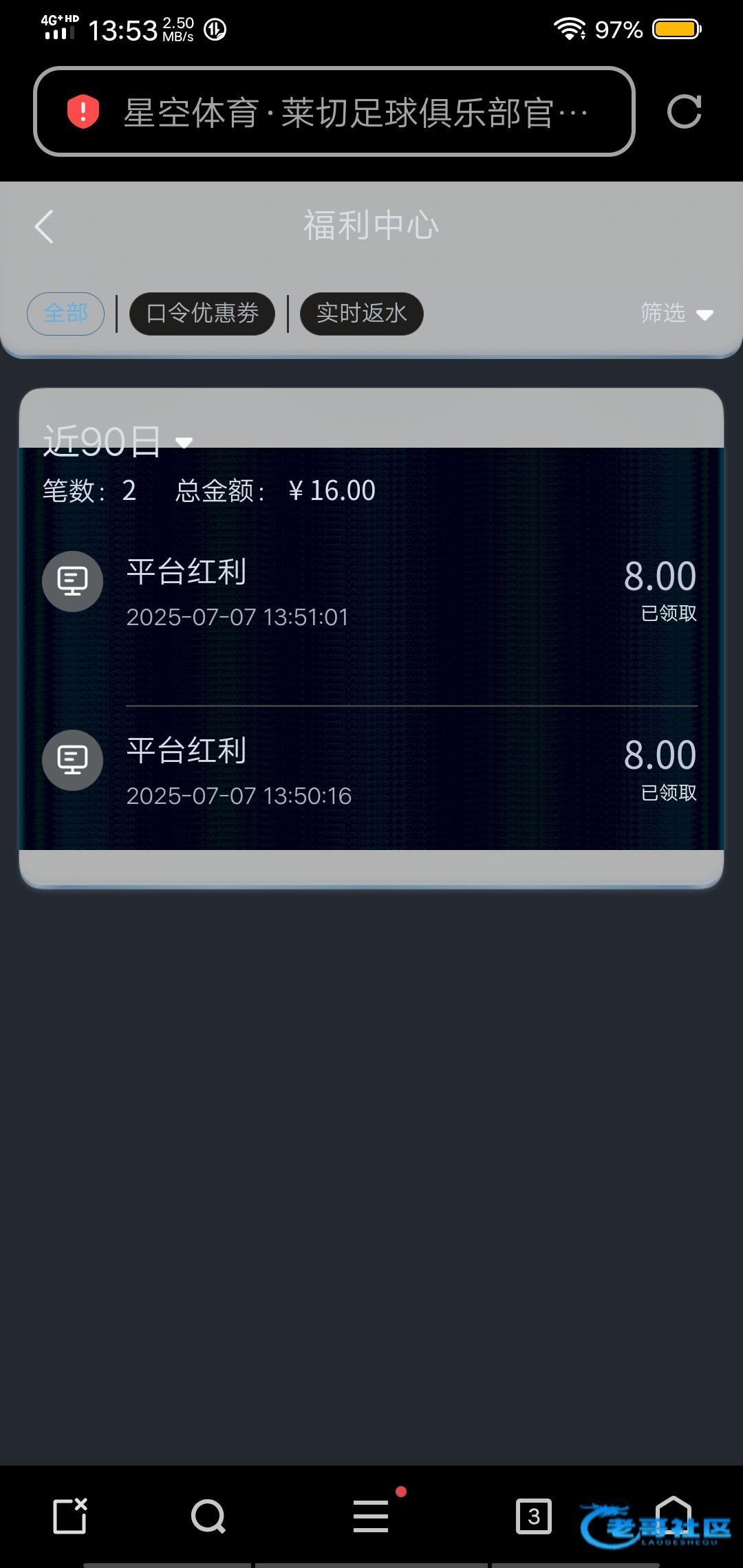The image size is (743, 1568).
Task: Go back from 福利中心 page
Action: [44, 227]
